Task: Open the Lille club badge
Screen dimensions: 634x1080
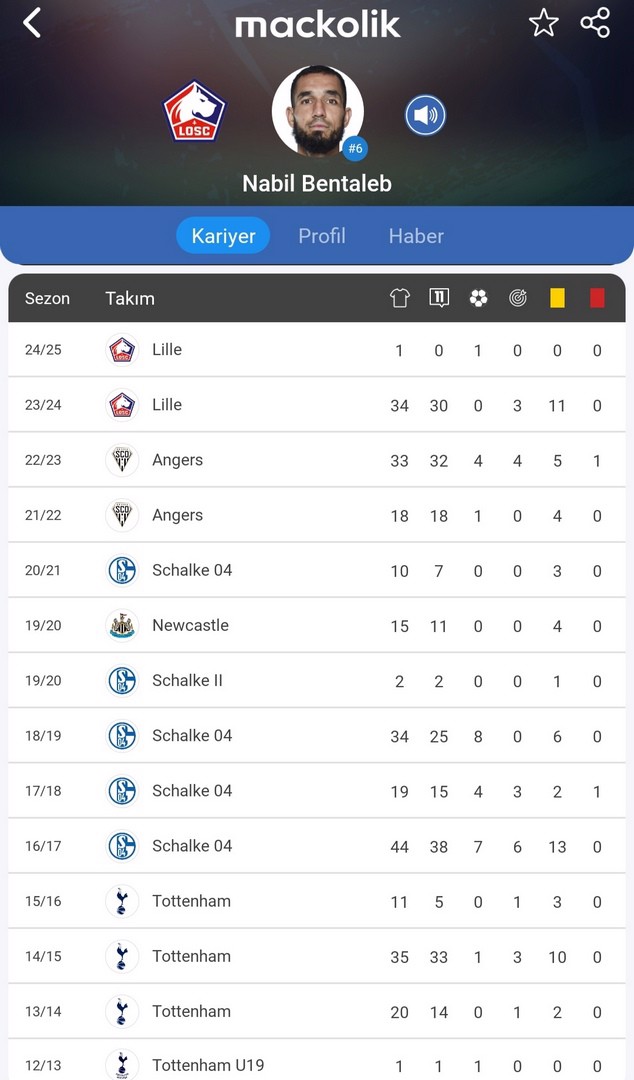Action: tap(194, 112)
